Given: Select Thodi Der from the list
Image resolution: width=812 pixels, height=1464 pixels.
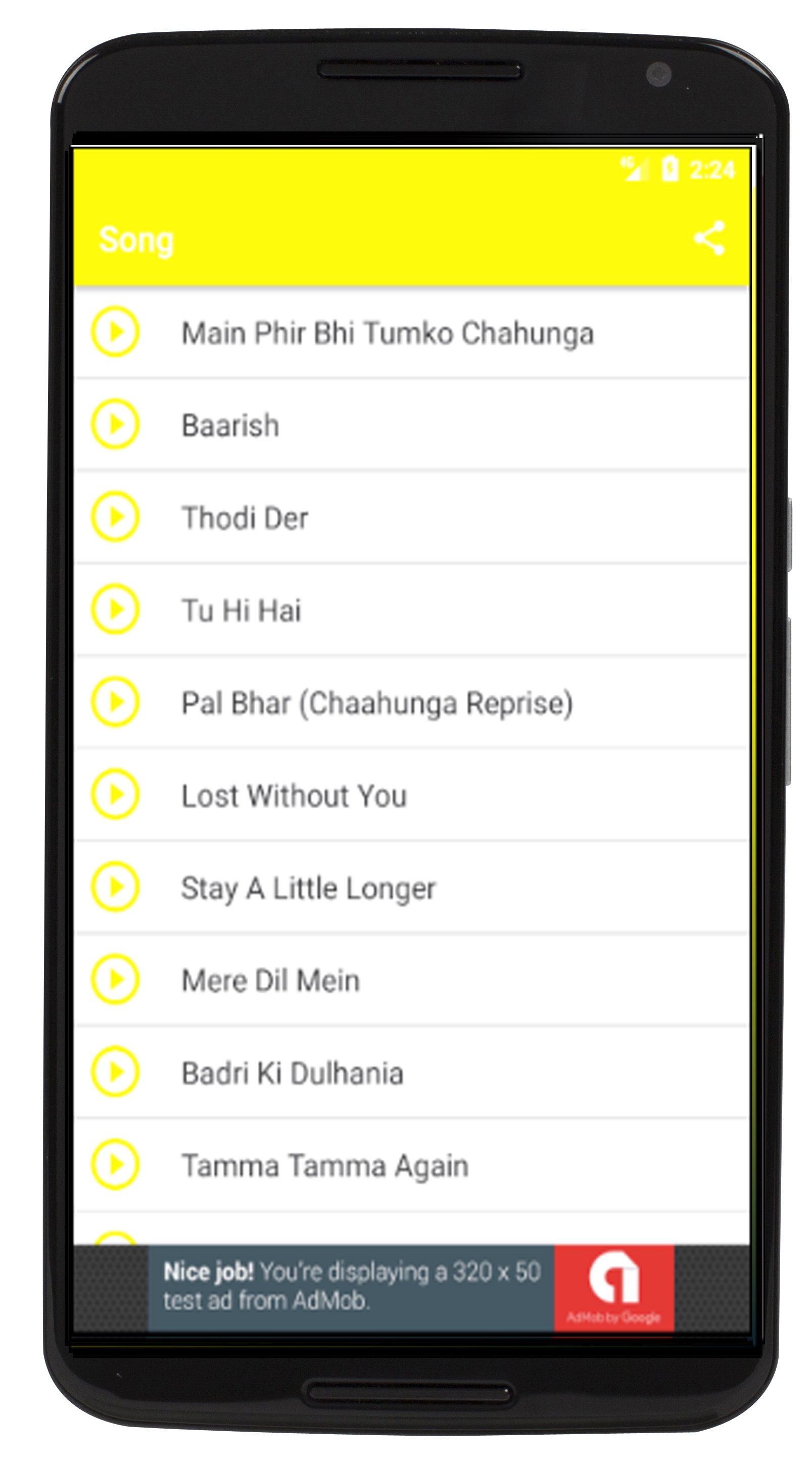Looking at the screenshot, I should pos(411,517).
